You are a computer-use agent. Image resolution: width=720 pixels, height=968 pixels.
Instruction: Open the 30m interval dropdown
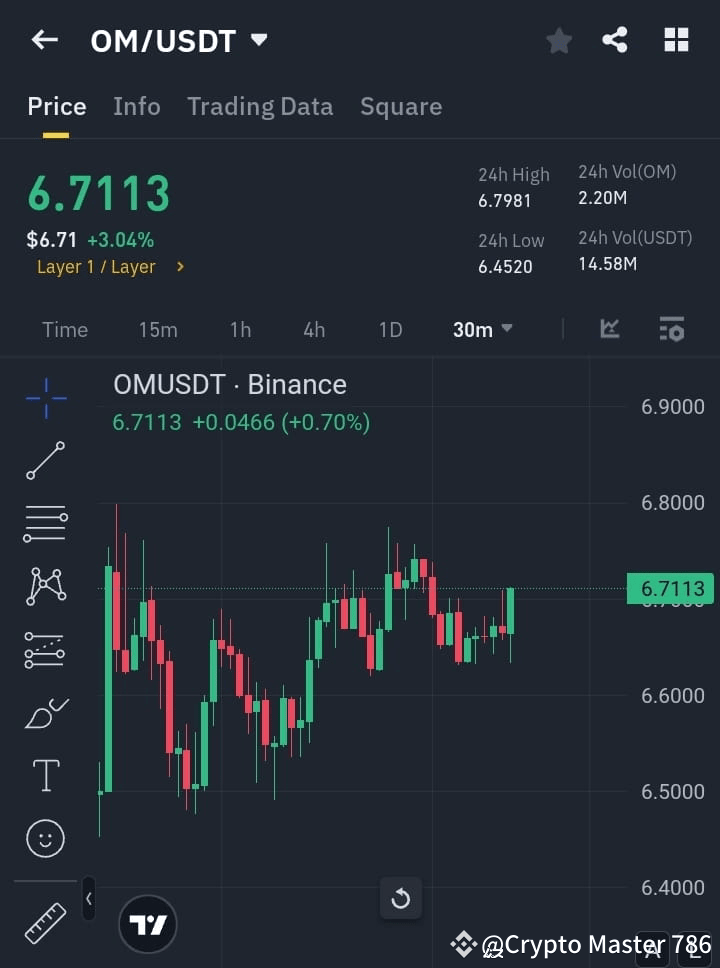pyautogui.click(x=483, y=329)
